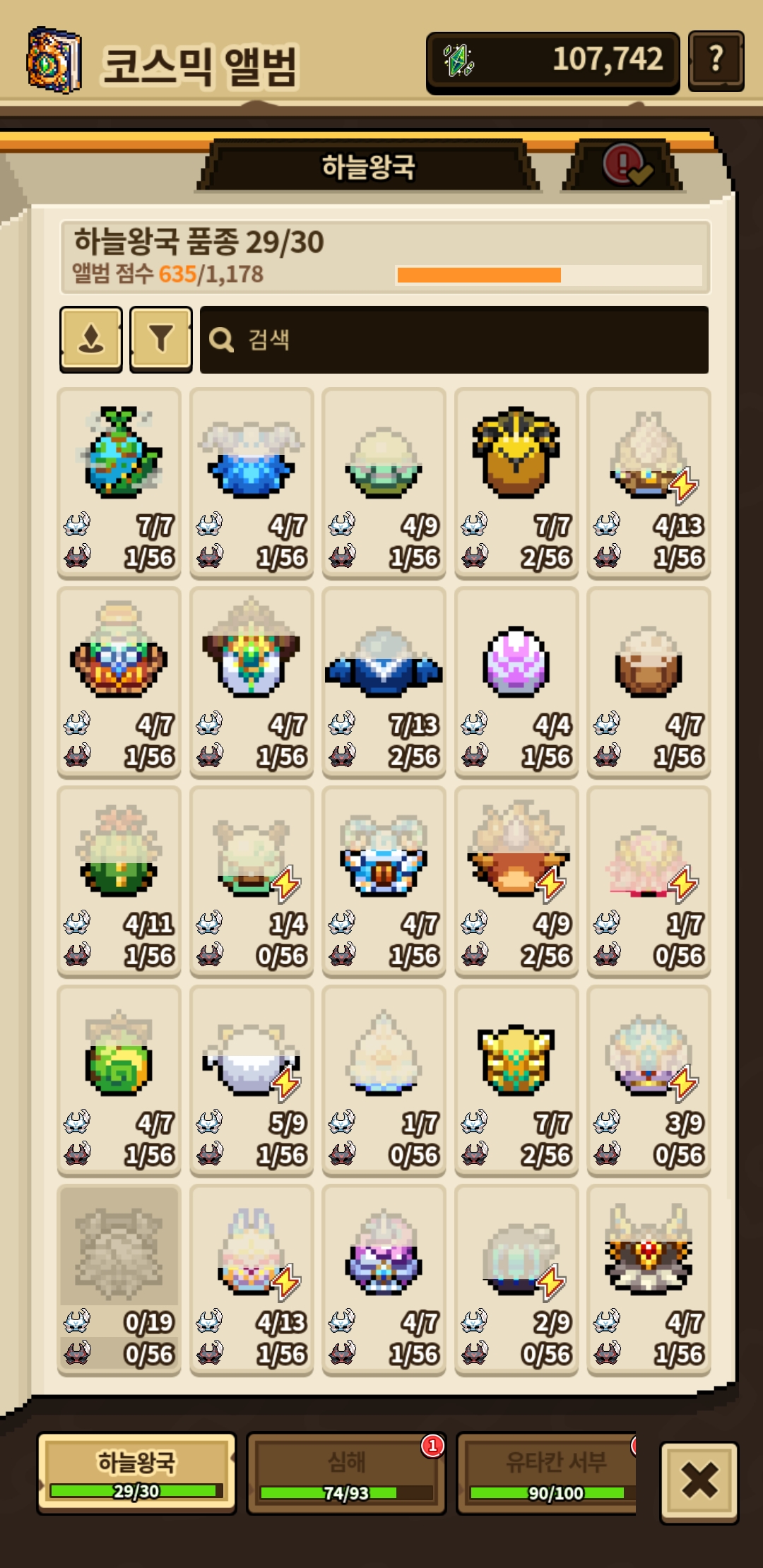Open the green spiral egg card
This screenshot has height=1568, width=763.
tap(119, 1081)
